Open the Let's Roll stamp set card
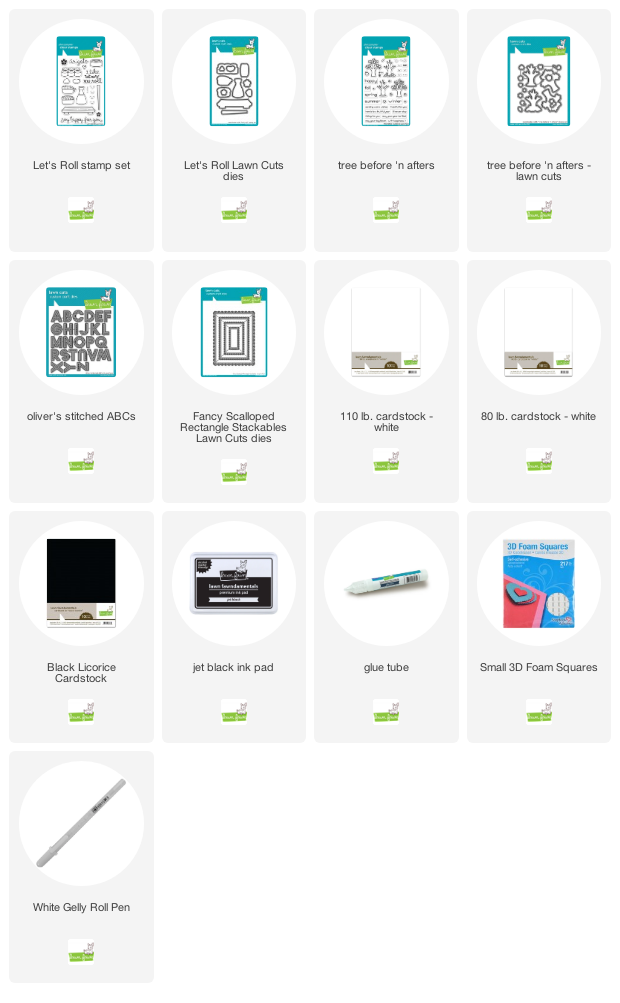This screenshot has width=620, height=1003. point(81,130)
